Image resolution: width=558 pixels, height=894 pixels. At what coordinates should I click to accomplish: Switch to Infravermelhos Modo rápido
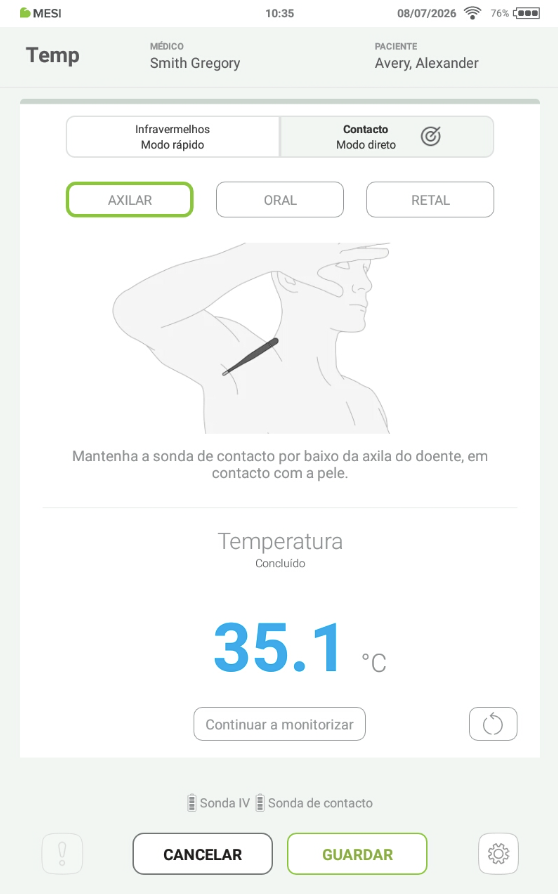click(x=173, y=137)
